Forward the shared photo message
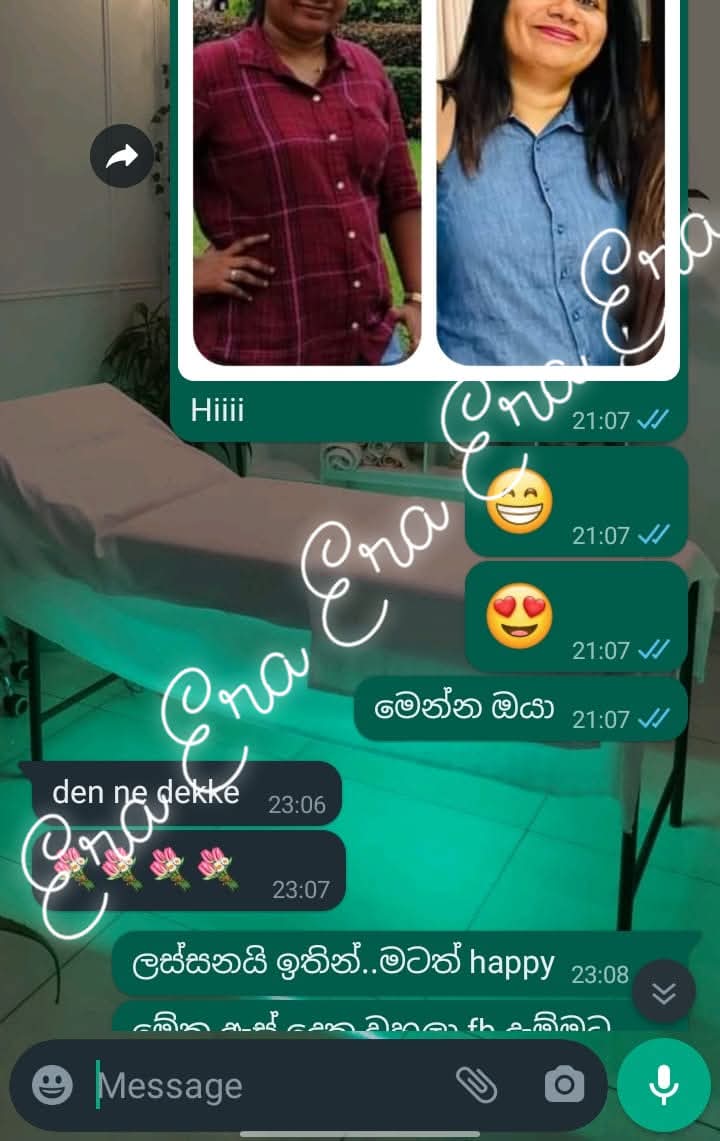Screen dimensions: 720x1141 pos(122,156)
